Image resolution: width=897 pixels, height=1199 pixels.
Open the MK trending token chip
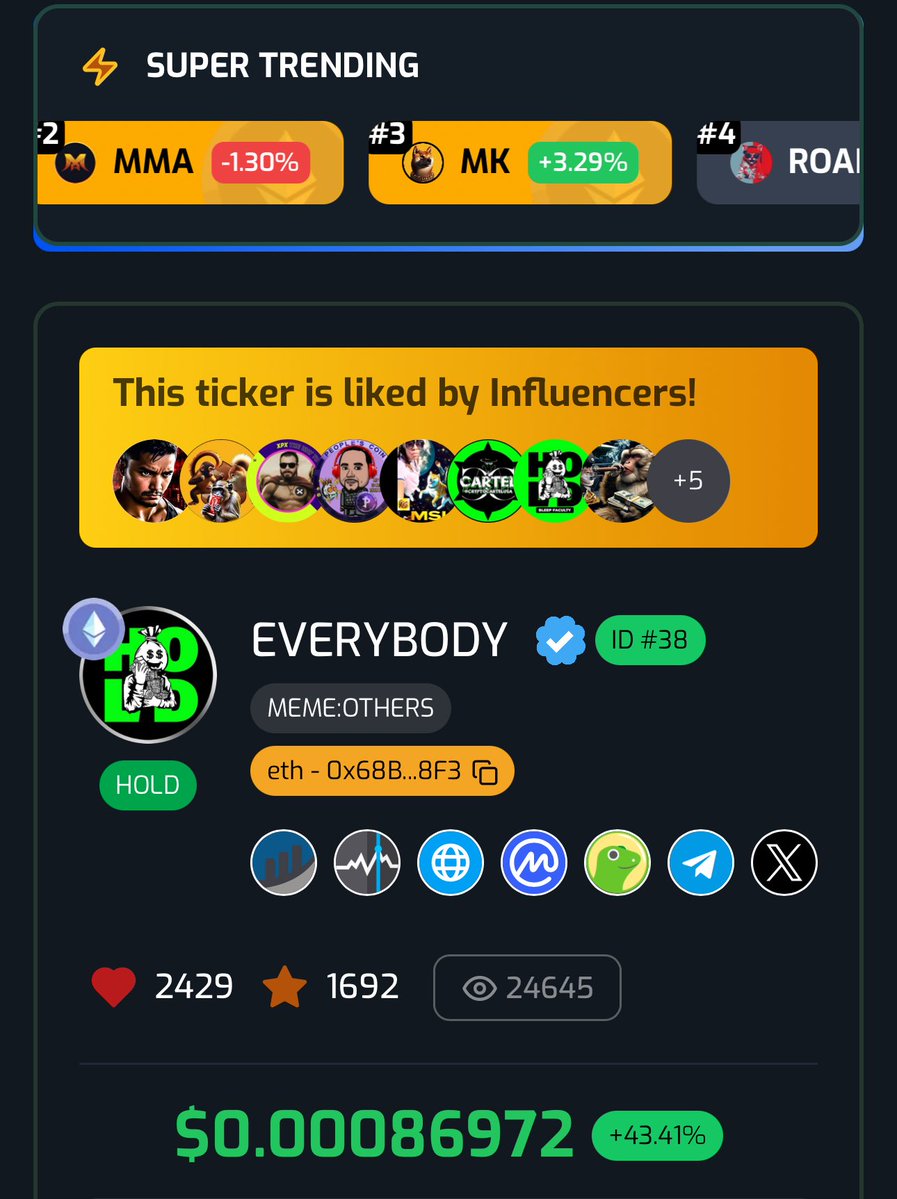519,162
